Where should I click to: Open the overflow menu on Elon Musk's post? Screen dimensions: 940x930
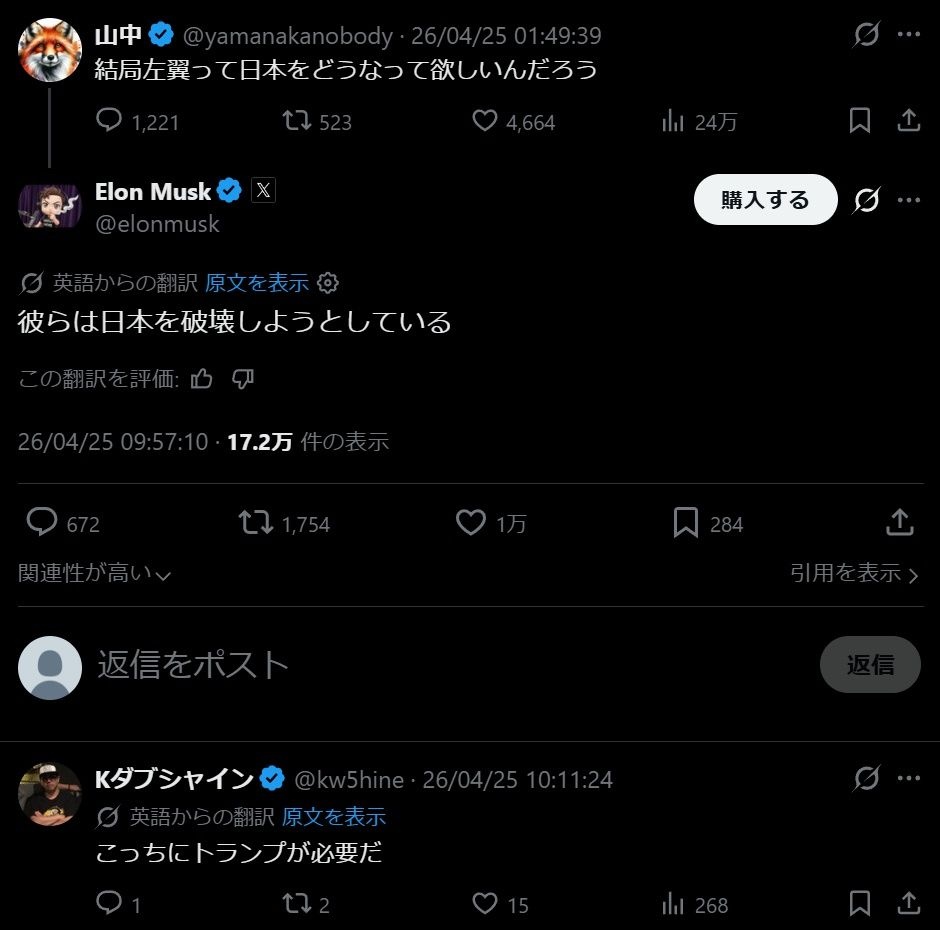tap(908, 200)
